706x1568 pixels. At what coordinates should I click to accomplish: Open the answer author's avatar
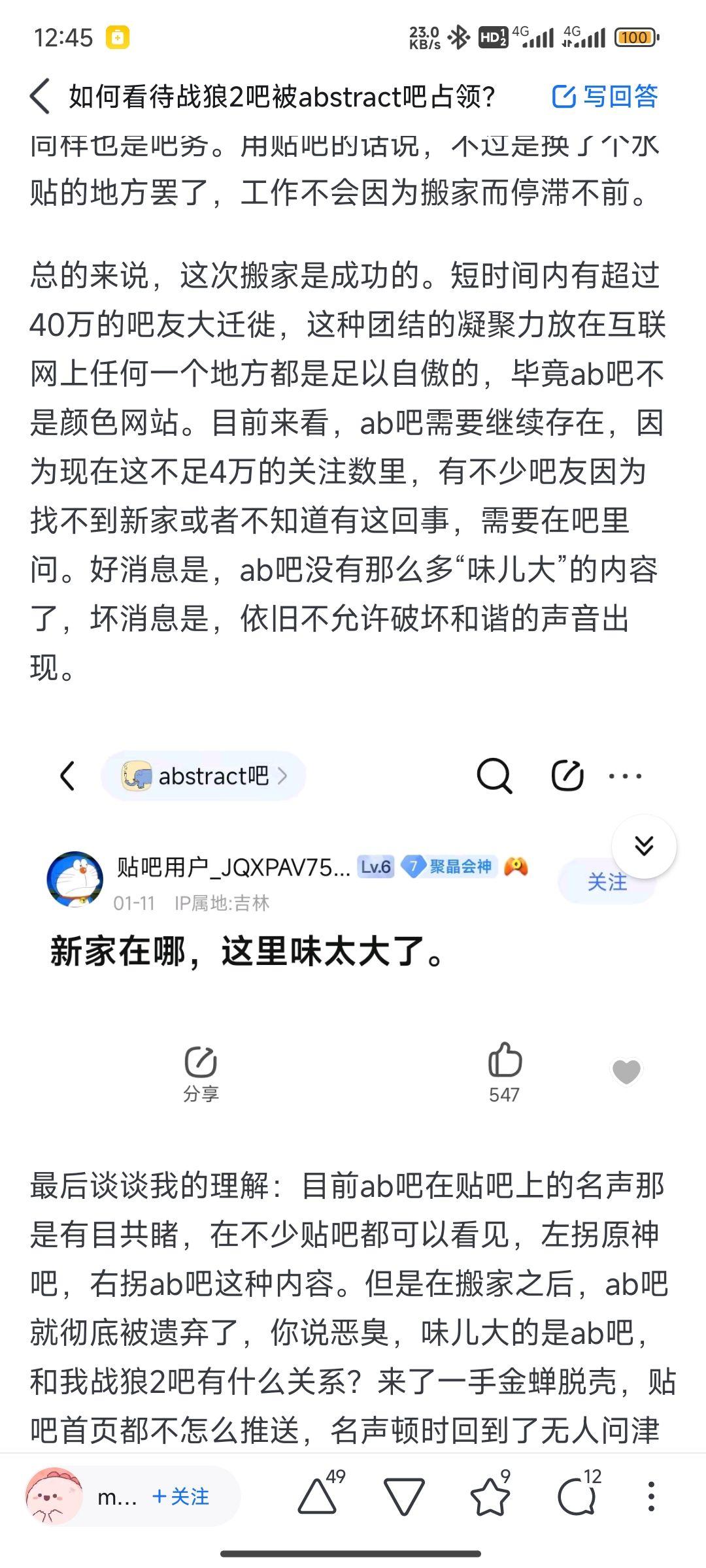pos(54,1495)
